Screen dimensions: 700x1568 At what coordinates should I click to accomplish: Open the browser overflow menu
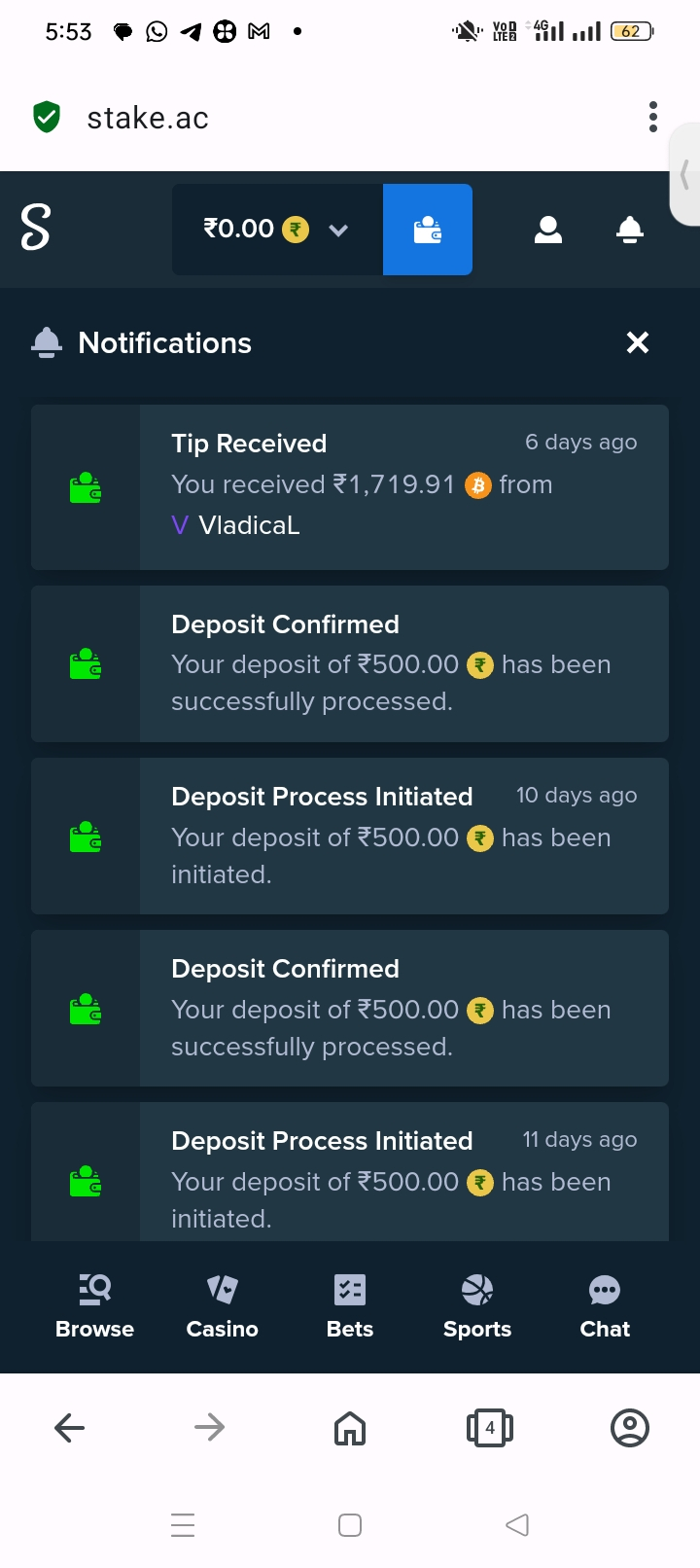click(x=653, y=117)
